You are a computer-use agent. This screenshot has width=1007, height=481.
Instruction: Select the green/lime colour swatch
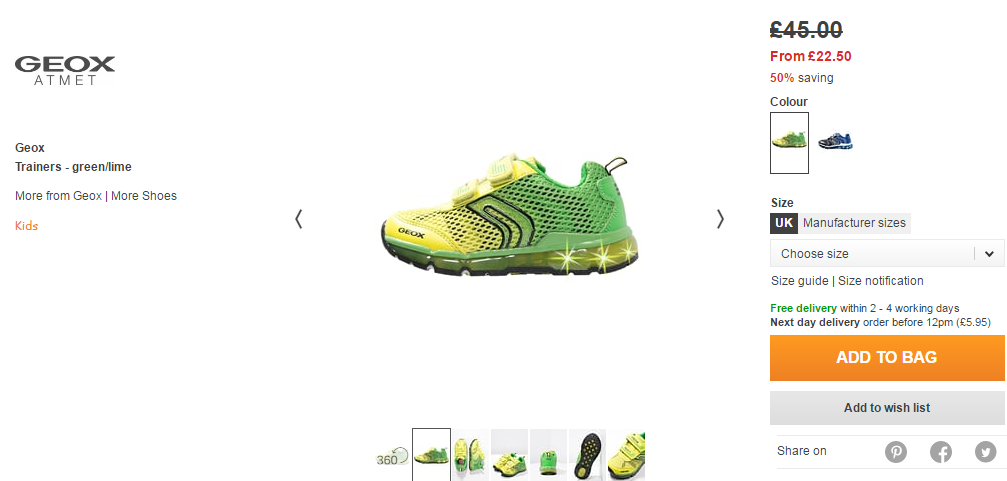(789, 143)
